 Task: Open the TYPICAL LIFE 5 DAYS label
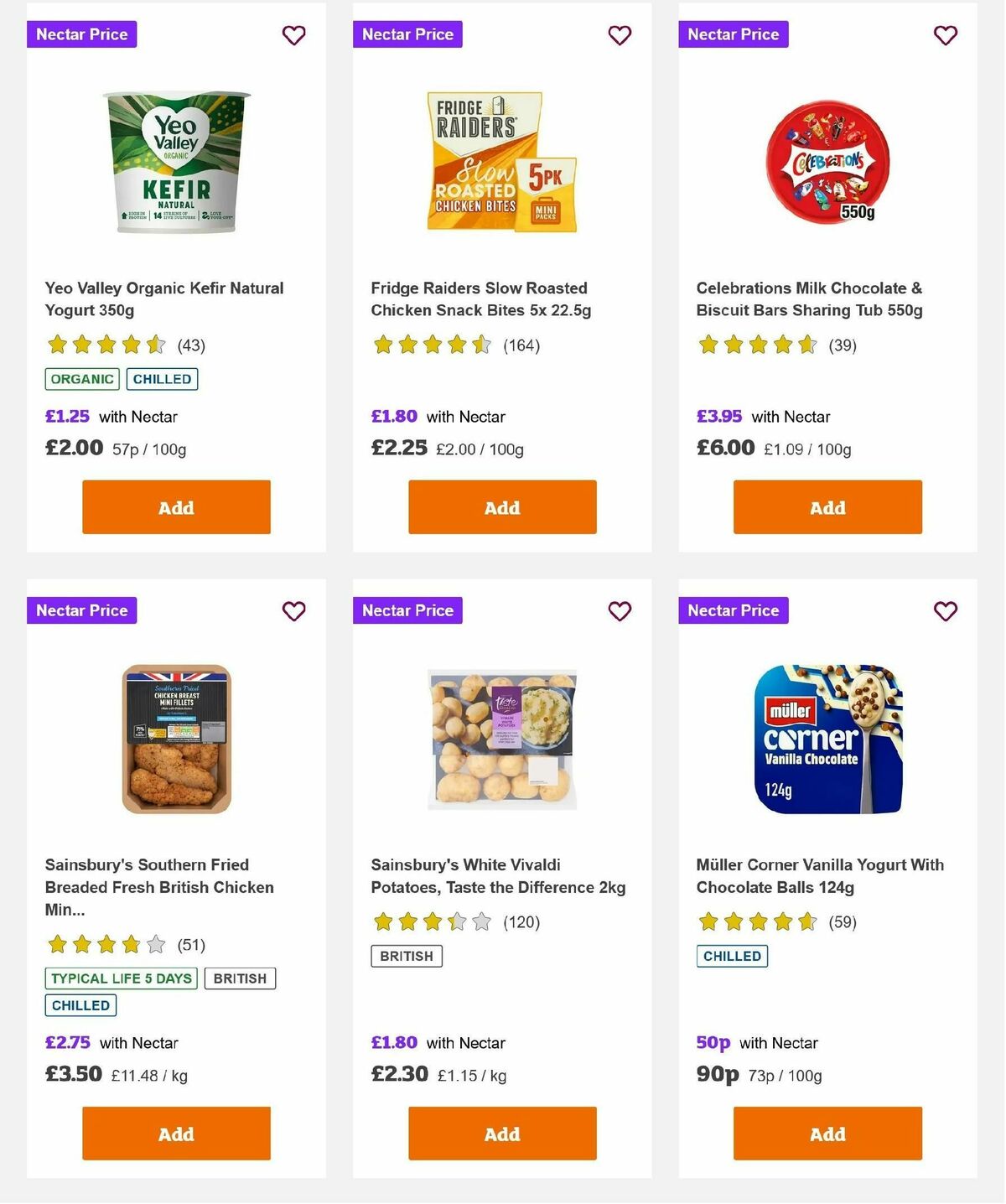coord(120,978)
